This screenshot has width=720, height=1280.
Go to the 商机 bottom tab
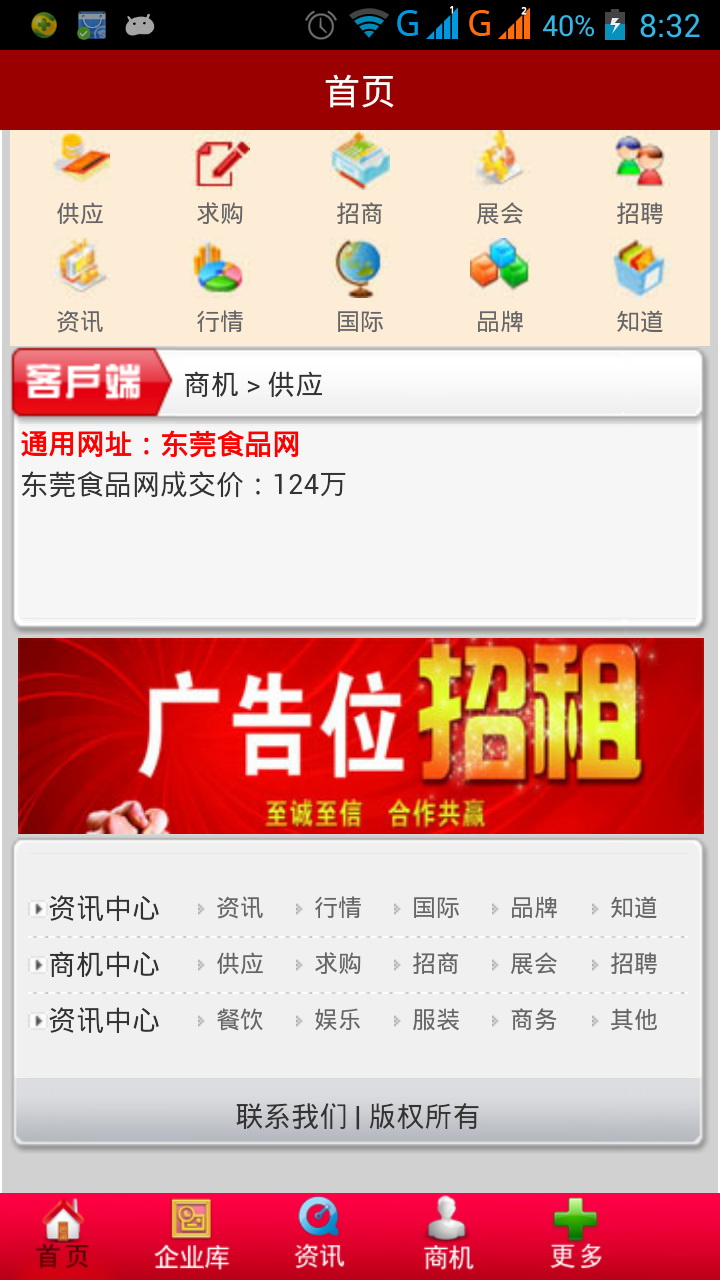(x=447, y=1236)
